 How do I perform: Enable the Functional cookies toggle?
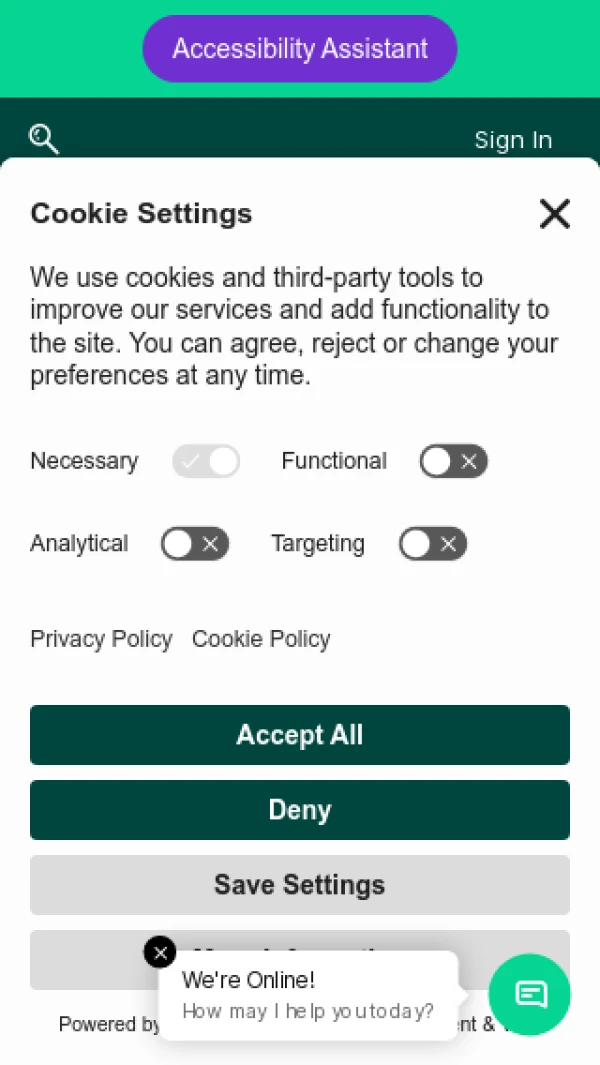click(x=453, y=461)
